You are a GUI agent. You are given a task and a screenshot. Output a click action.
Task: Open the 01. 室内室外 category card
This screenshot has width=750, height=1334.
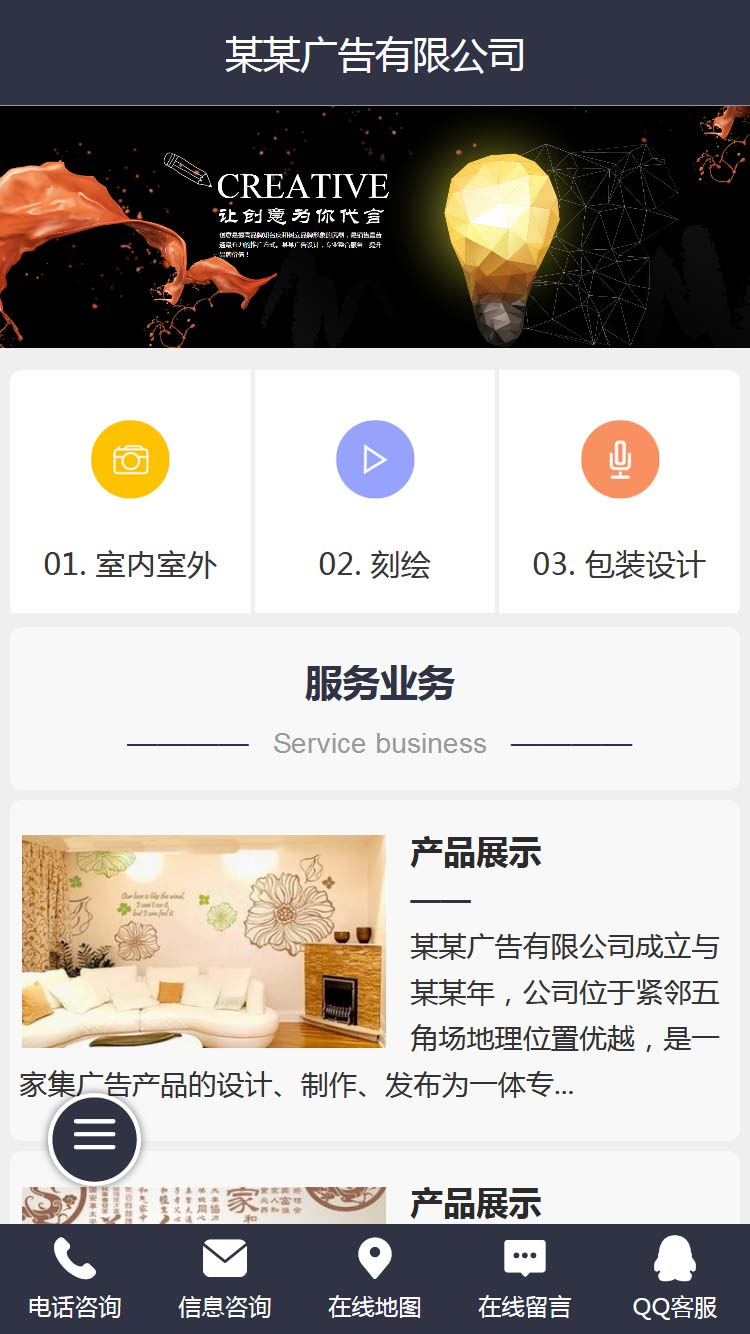(x=130, y=492)
